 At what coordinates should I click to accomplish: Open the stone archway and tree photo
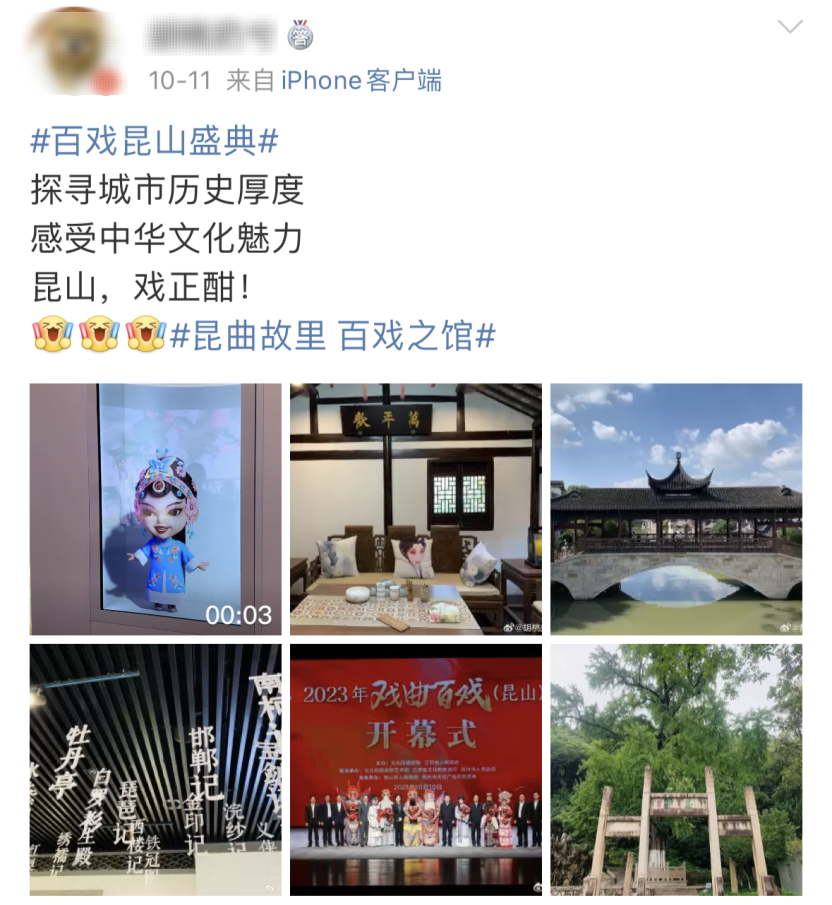(676, 769)
